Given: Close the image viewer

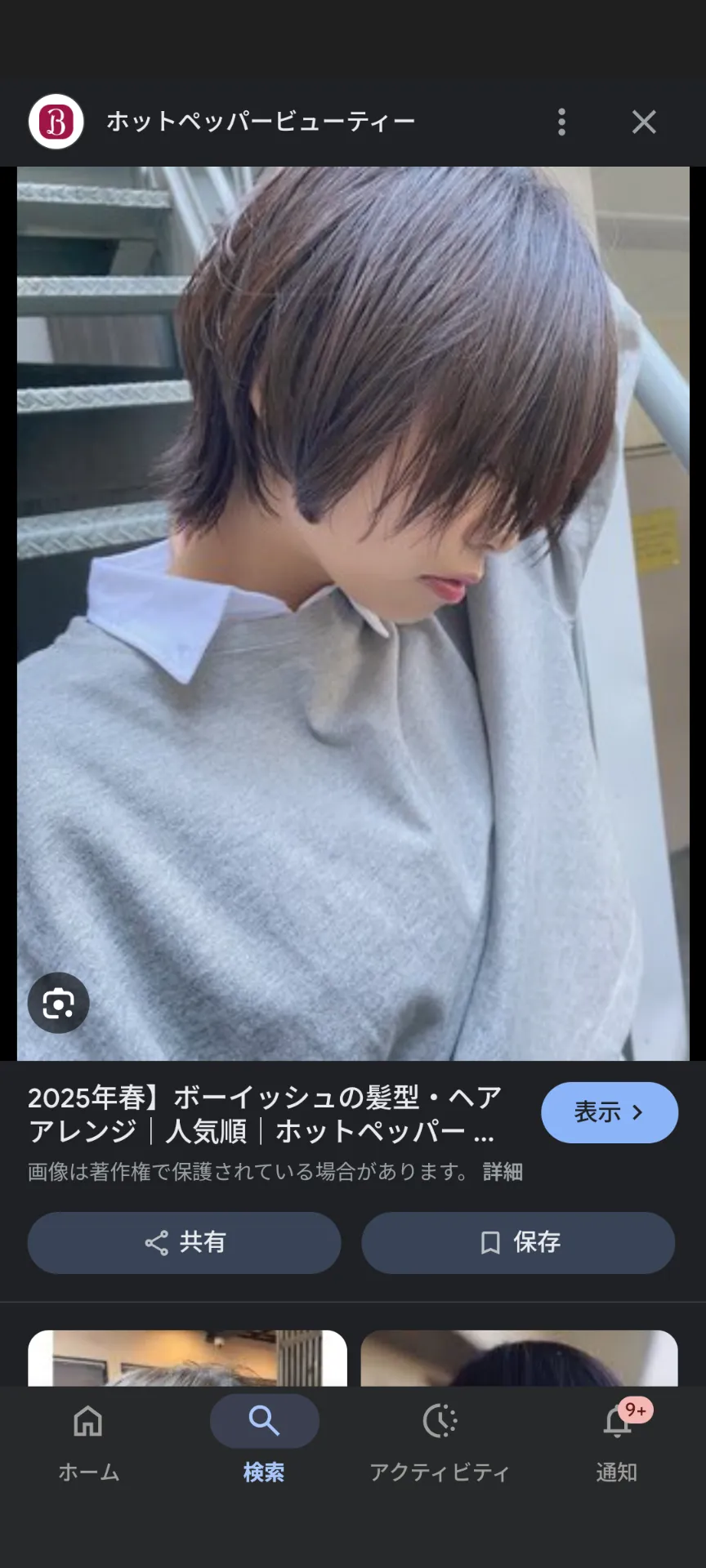Looking at the screenshot, I should pos(644,122).
